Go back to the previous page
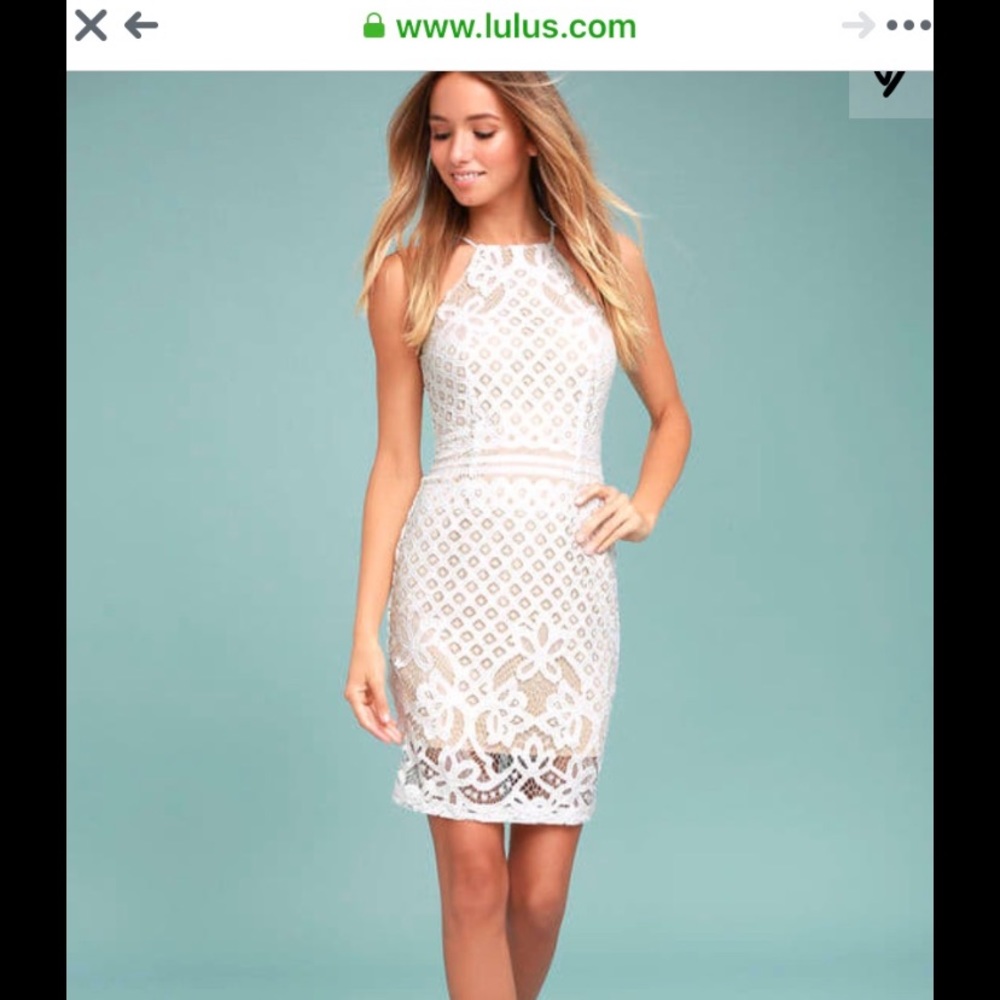The height and width of the screenshot is (1000, 1000). [x=141, y=26]
